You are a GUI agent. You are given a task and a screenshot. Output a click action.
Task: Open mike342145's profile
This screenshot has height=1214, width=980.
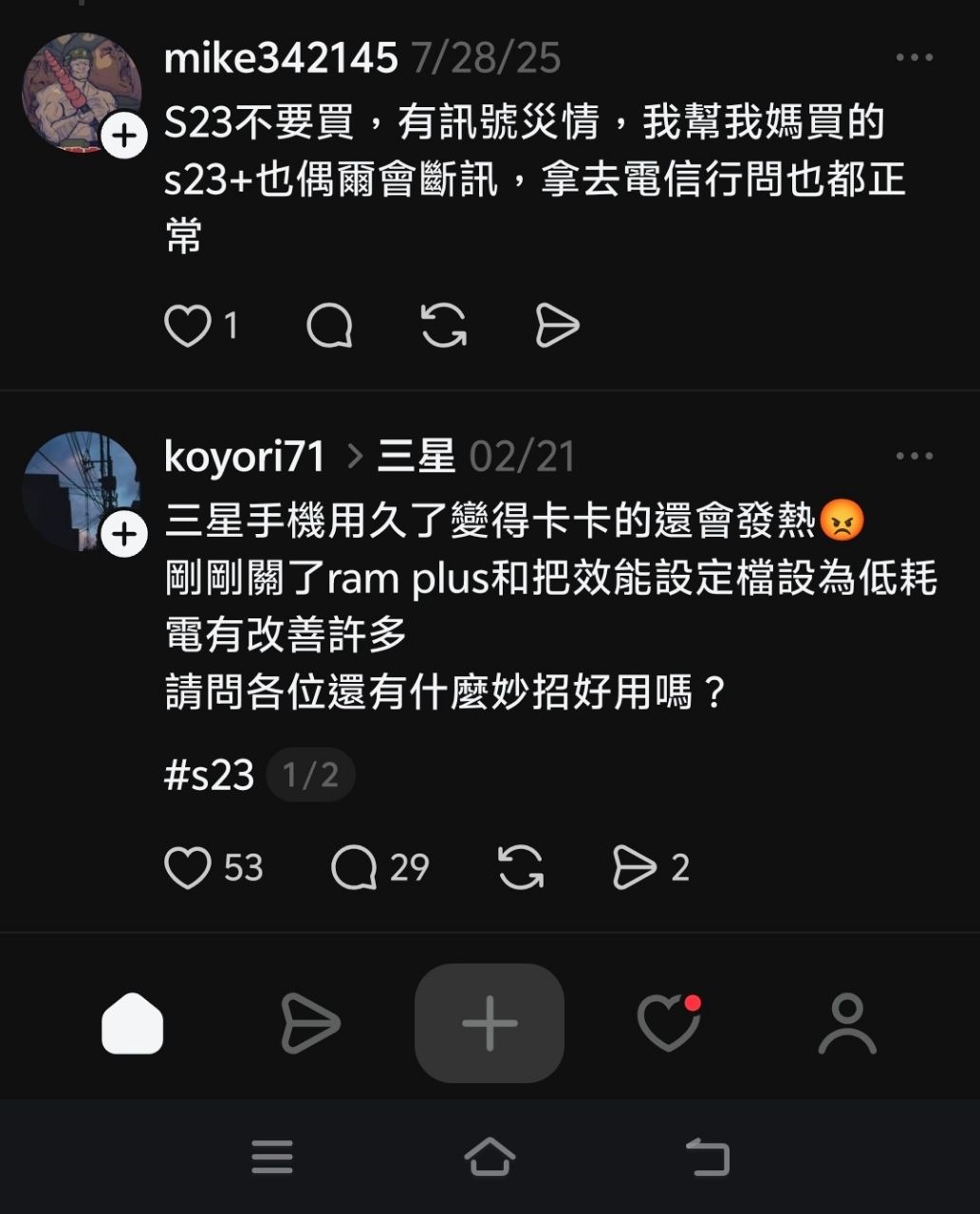pyautogui.click(x=280, y=59)
